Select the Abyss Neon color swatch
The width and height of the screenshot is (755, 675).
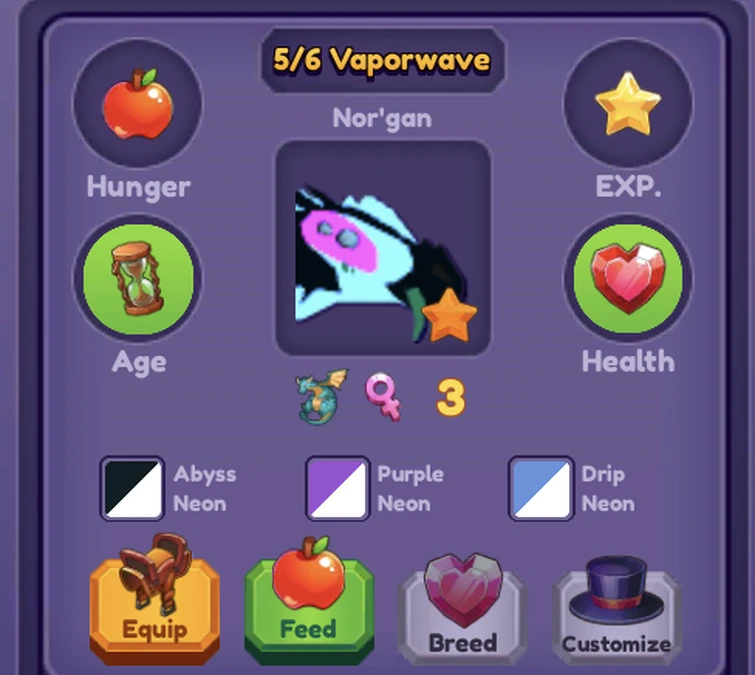click(132, 488)
